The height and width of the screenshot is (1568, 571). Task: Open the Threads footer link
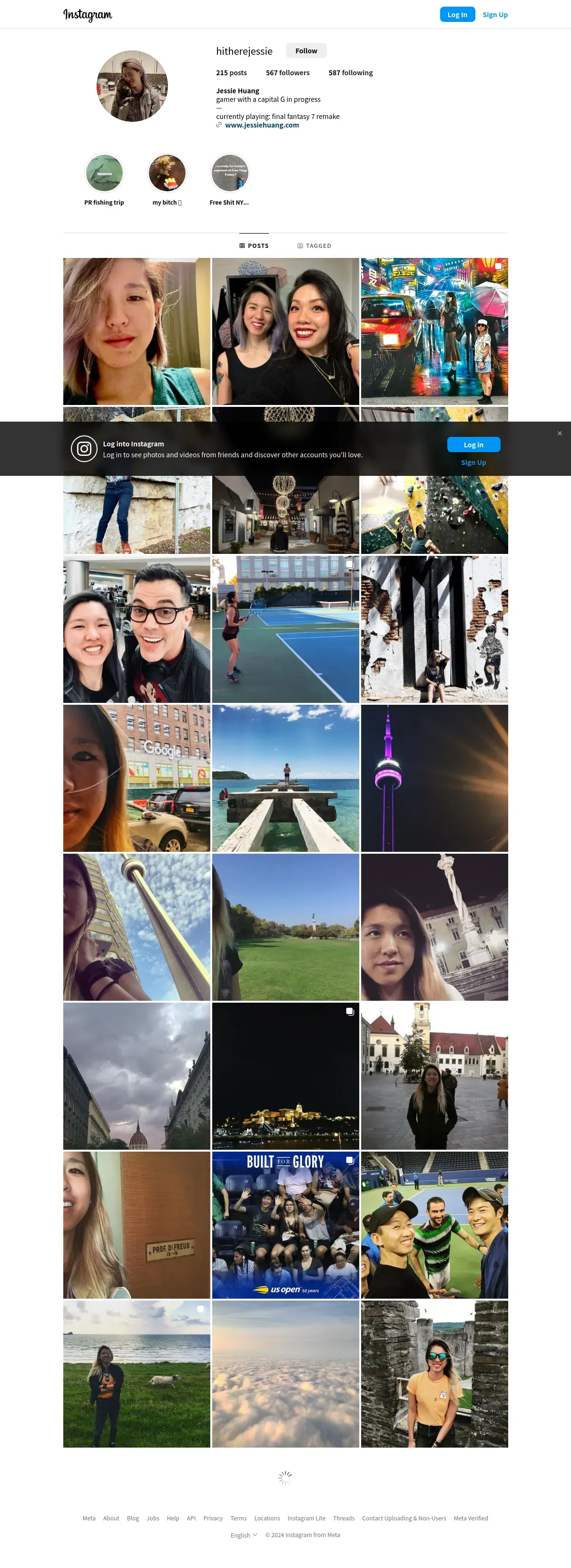click(x=344, y=1518)
